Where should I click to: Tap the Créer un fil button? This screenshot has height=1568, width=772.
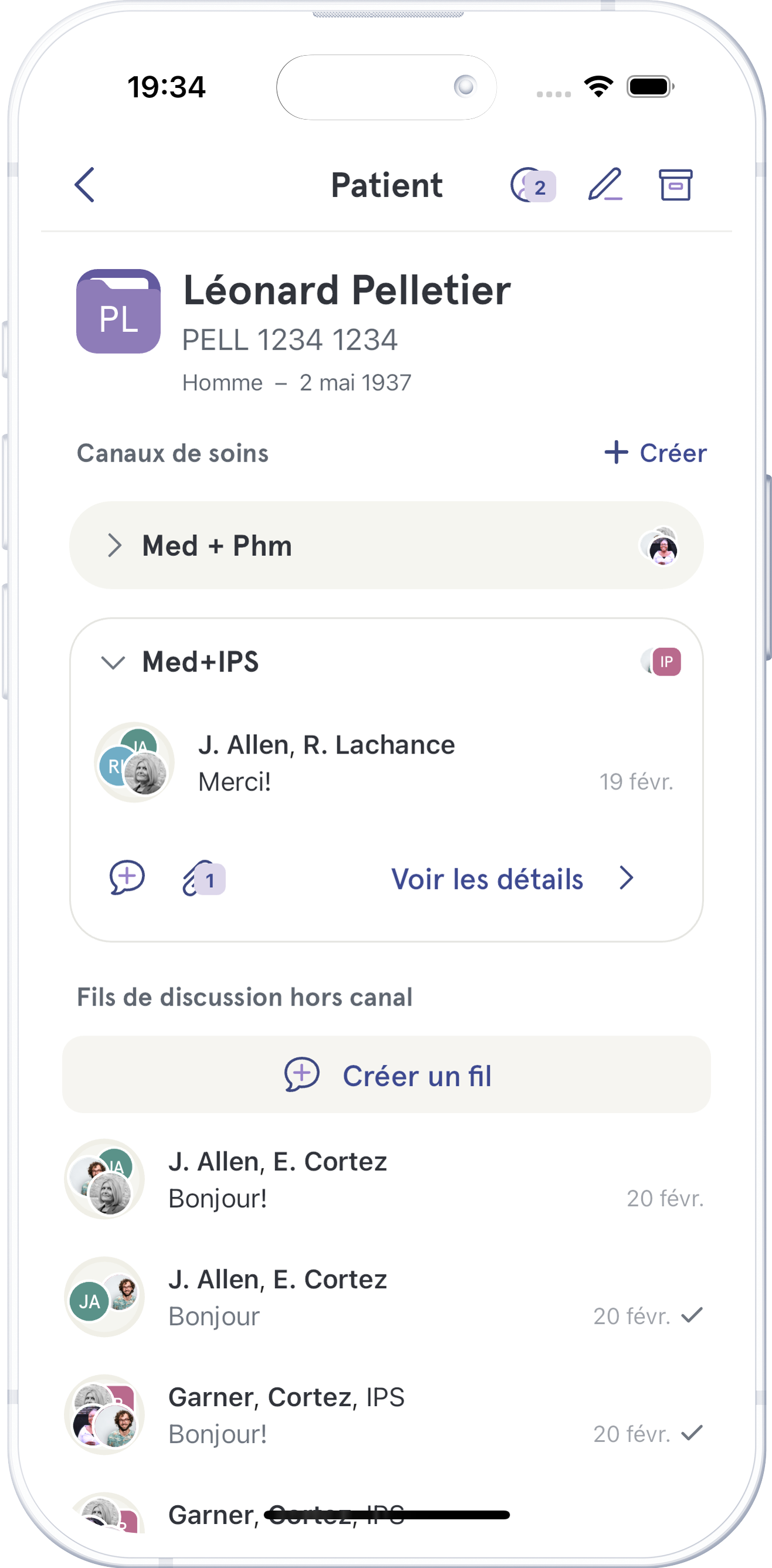coord(386,1075)
